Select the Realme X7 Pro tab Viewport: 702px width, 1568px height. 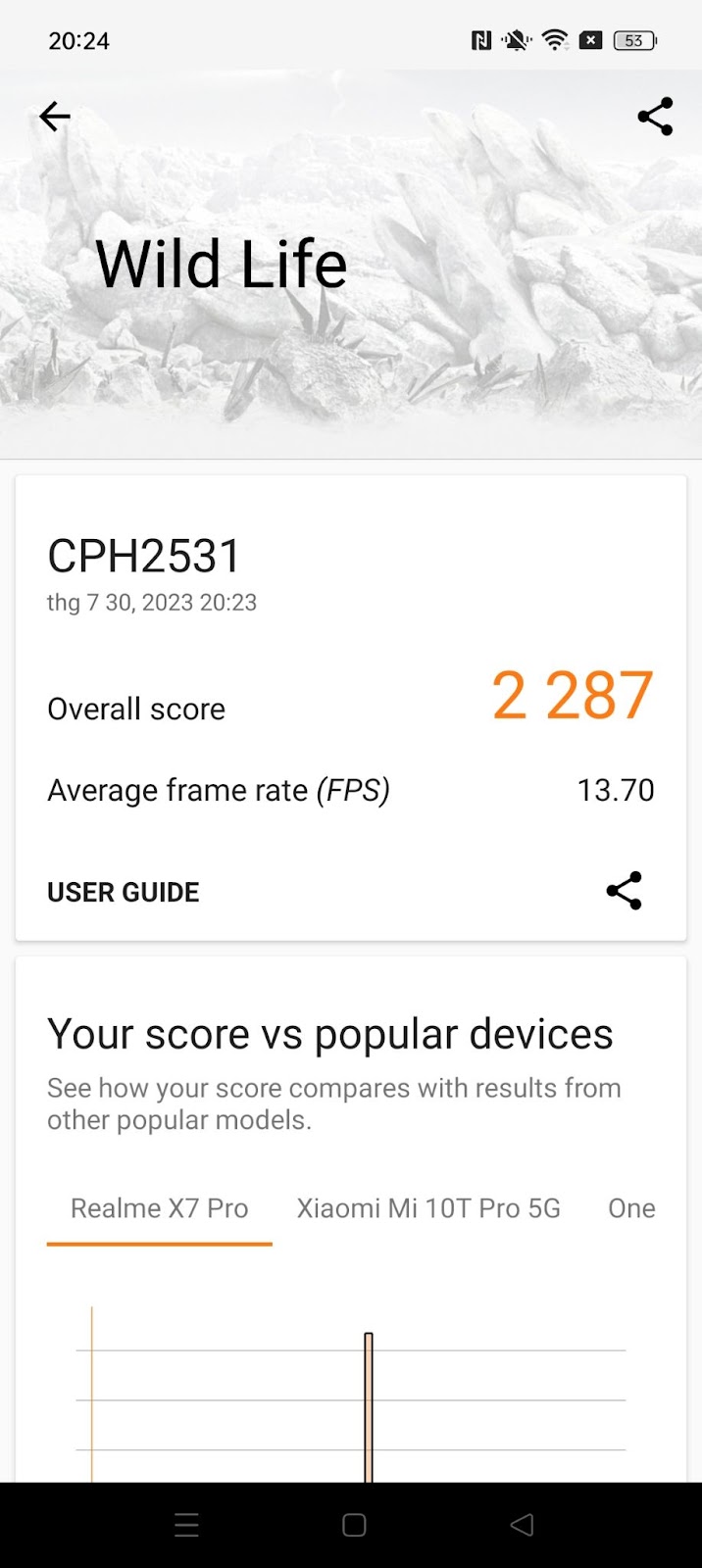tap(159, 1208)
